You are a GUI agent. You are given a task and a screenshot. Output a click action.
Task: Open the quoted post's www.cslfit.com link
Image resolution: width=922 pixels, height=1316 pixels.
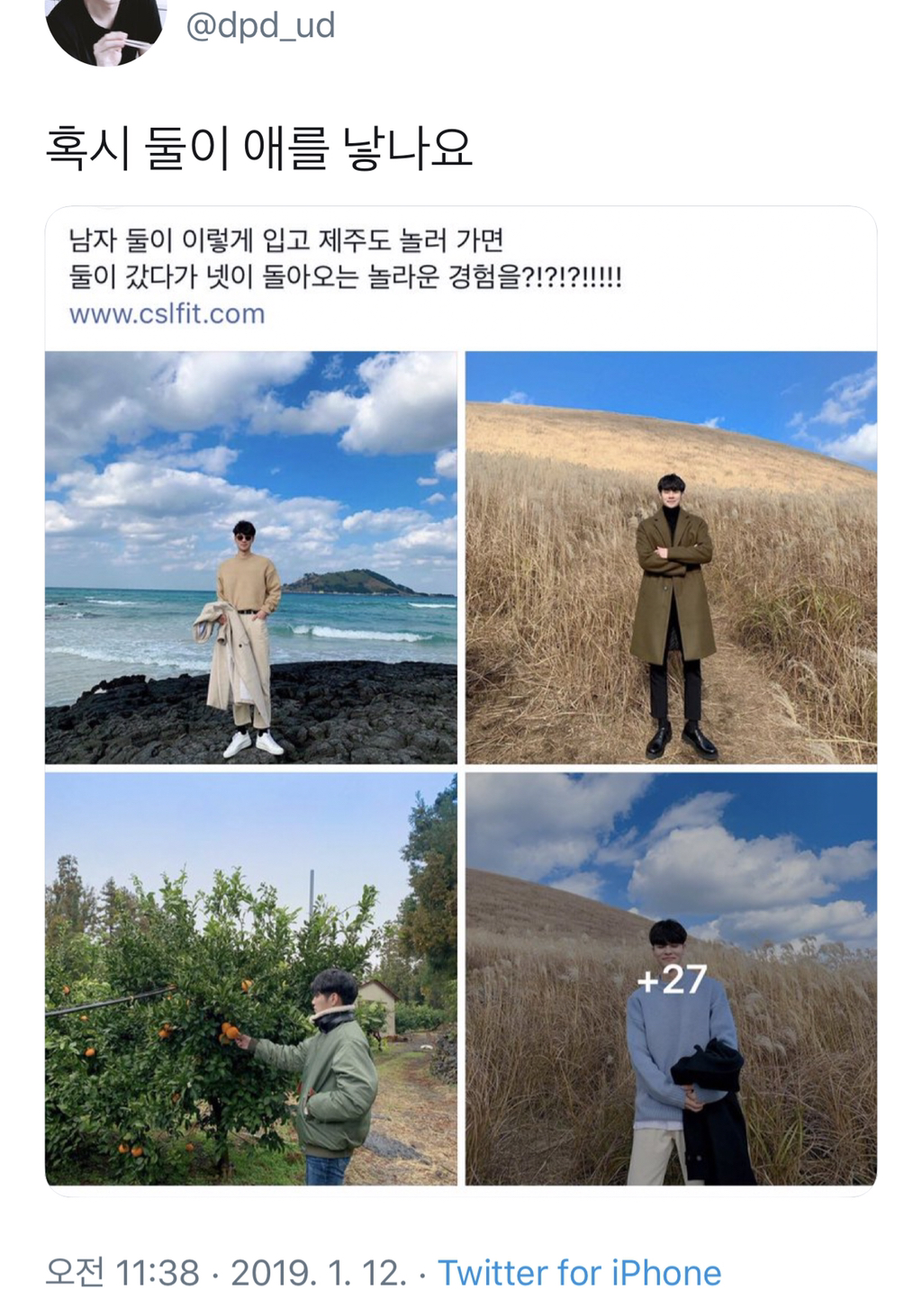pyautogui.click(x=167, y=314)
